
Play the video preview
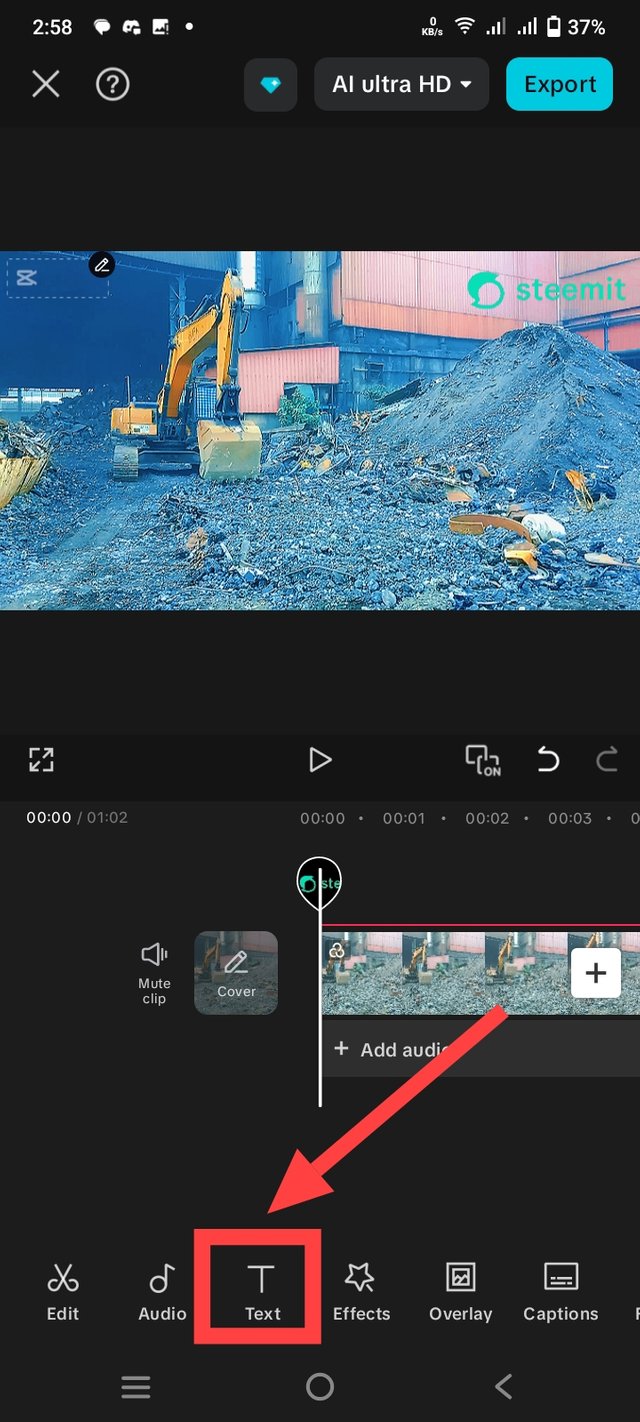point(320,760)
